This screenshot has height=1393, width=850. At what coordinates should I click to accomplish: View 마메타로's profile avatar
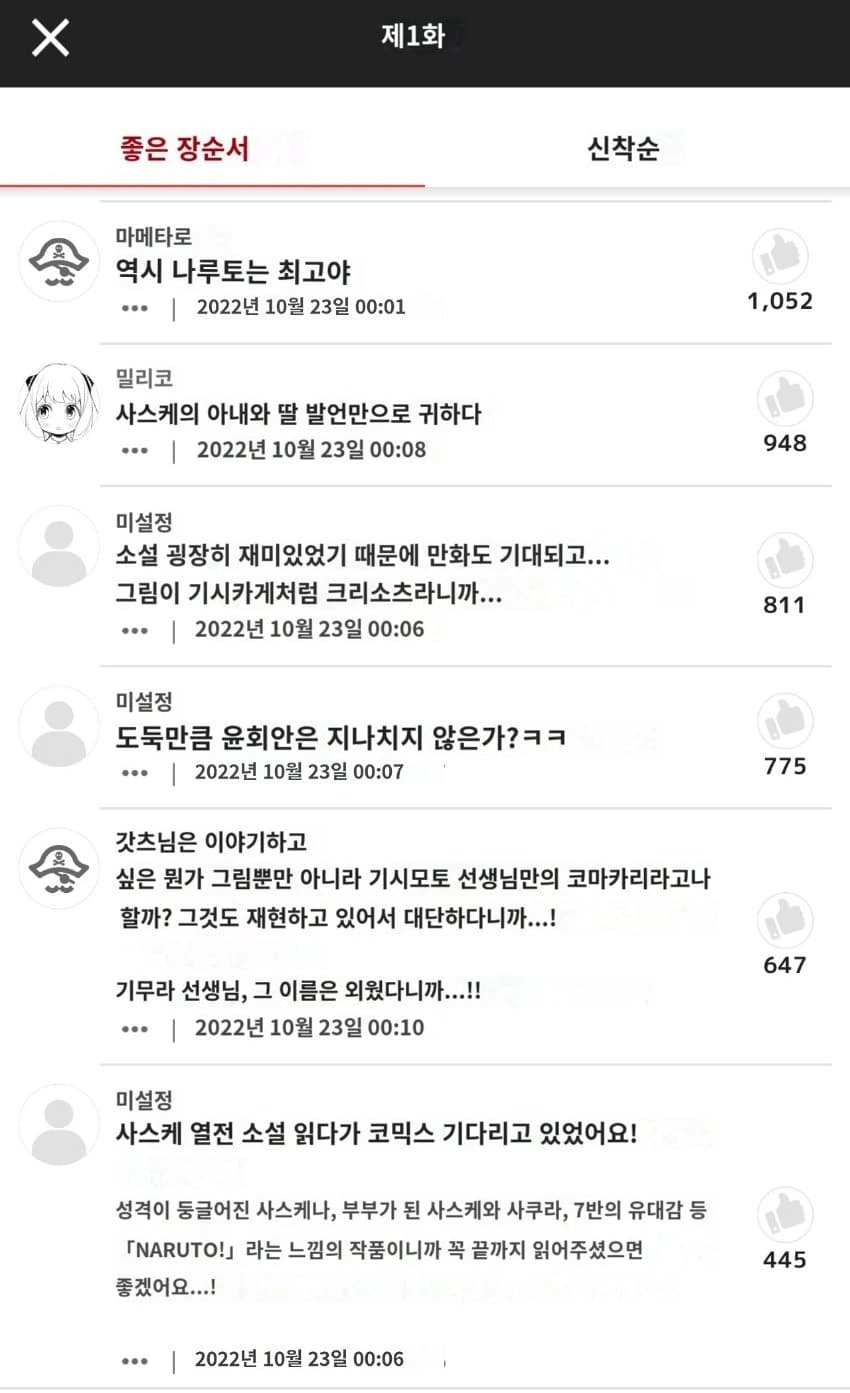58,261
